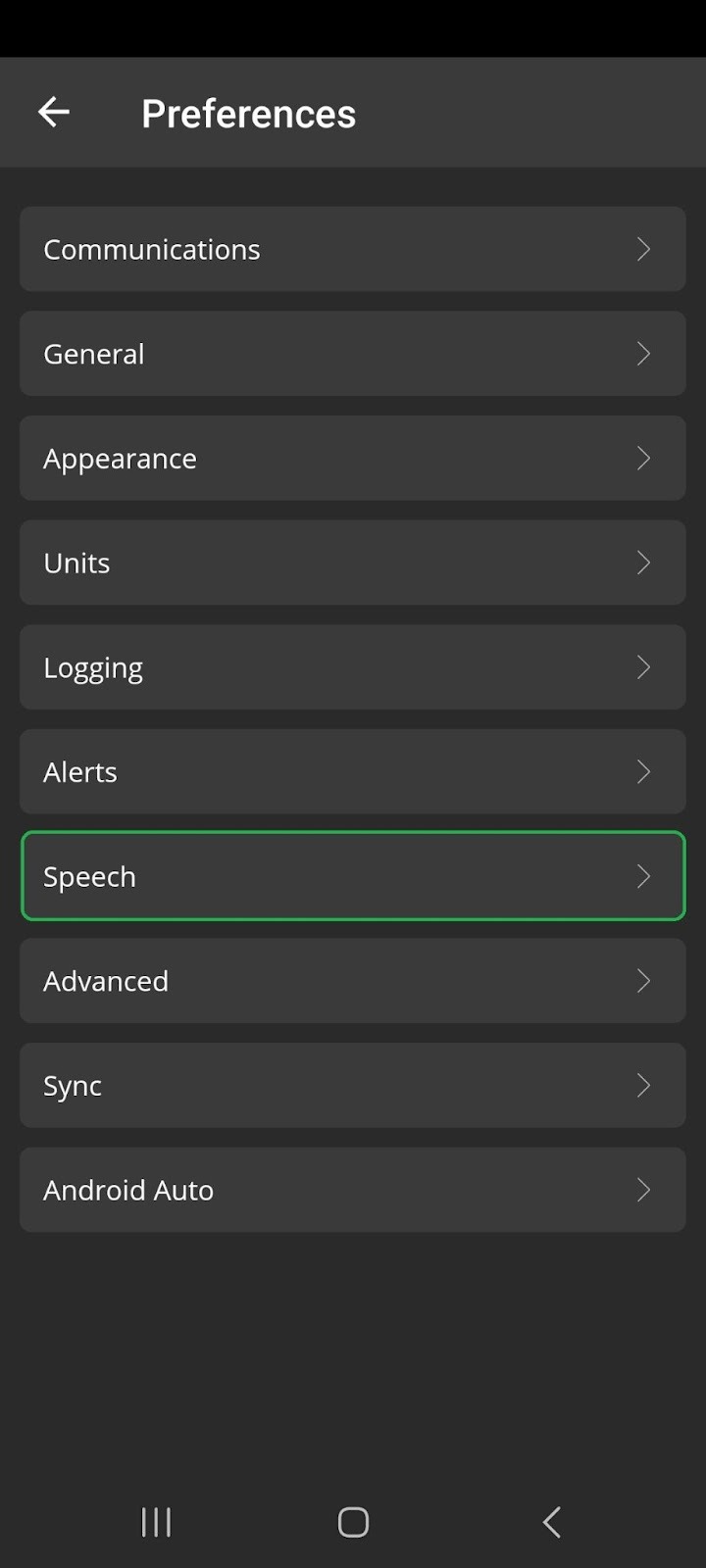Expand the General settings chevron
This screenshot has height=1568, width=706.
tap(644, 354)
